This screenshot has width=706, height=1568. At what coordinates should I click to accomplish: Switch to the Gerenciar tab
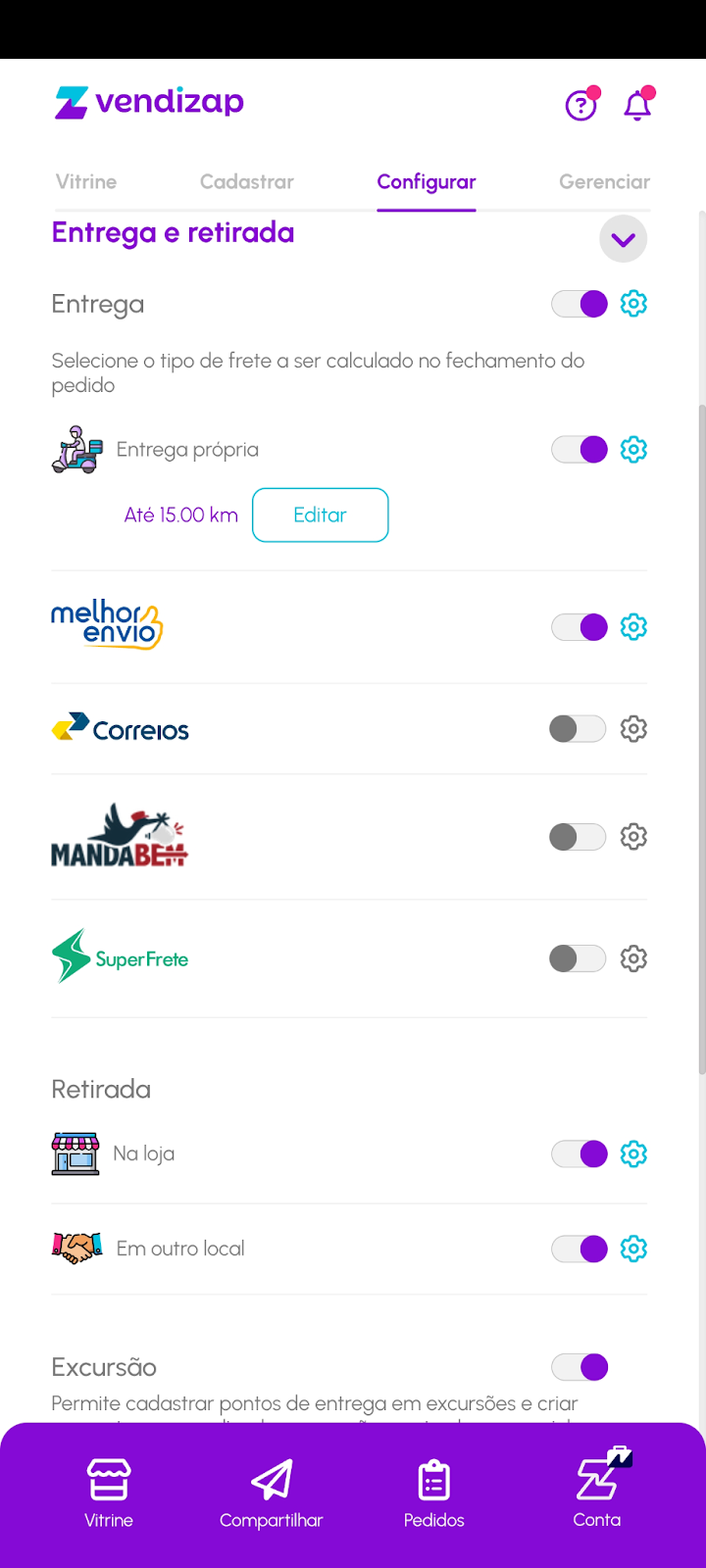(604, 182)
